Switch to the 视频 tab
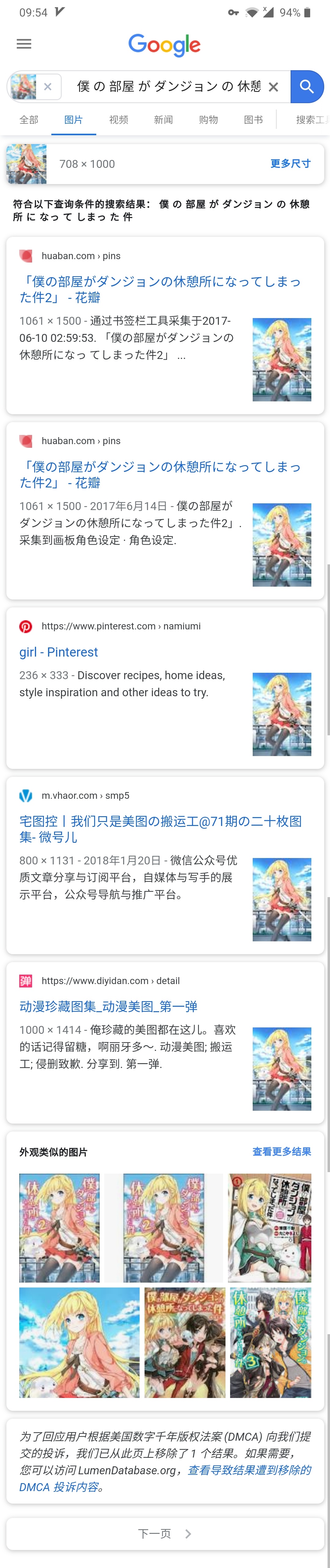Screen dimensions: 330x1568 click(119, 120)
